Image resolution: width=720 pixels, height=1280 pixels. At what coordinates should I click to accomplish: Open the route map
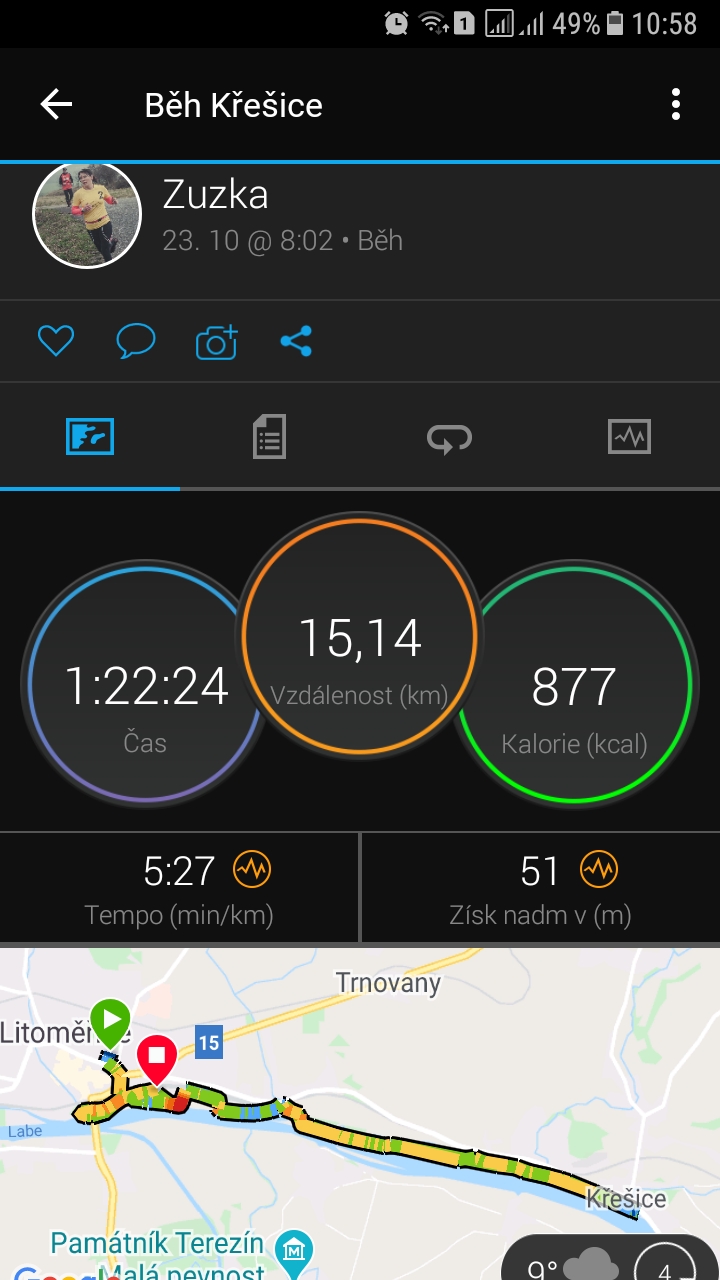coord(360,1113)
